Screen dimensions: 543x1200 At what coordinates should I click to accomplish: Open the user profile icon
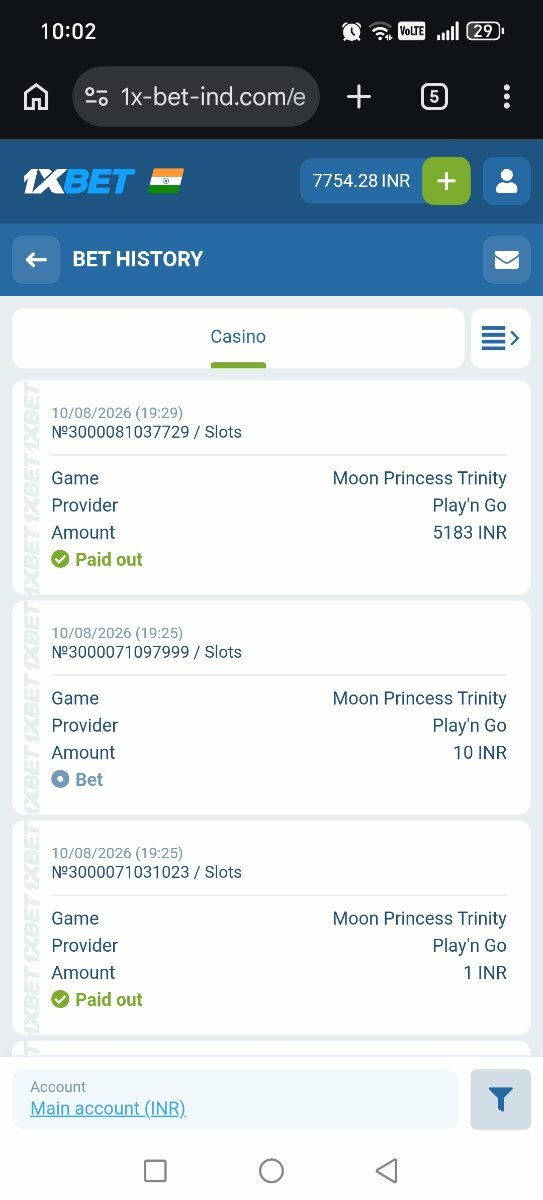coord(506,181)
